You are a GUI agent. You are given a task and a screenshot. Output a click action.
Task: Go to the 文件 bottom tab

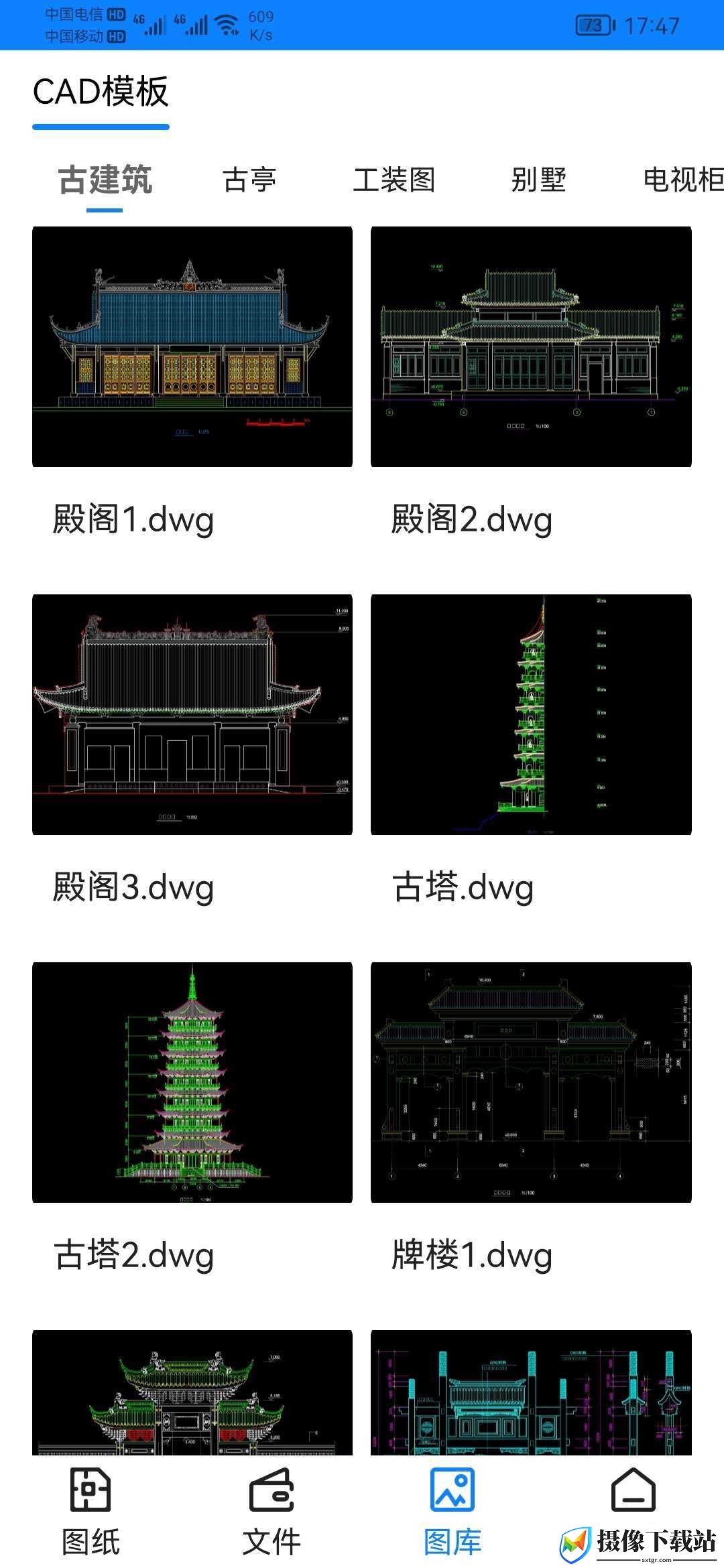[271, 1513]
